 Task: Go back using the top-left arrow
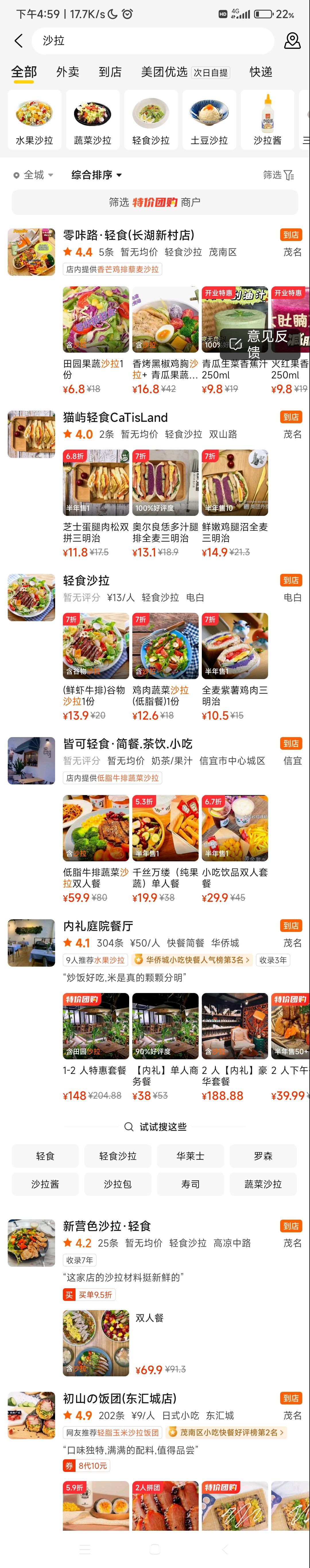click(18, 41)
